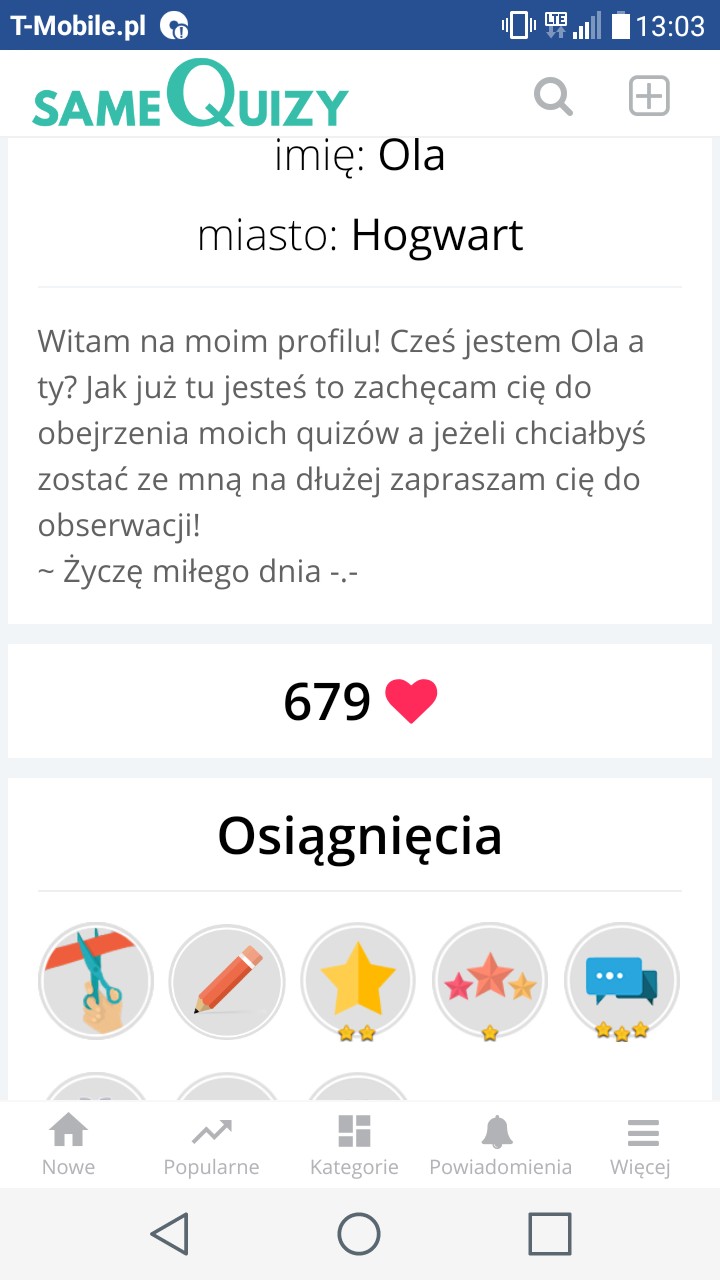Image resolution: width=720 pixels, height=1280 pixels.
Task: Open the search magnifier icon
Action: 553,97
